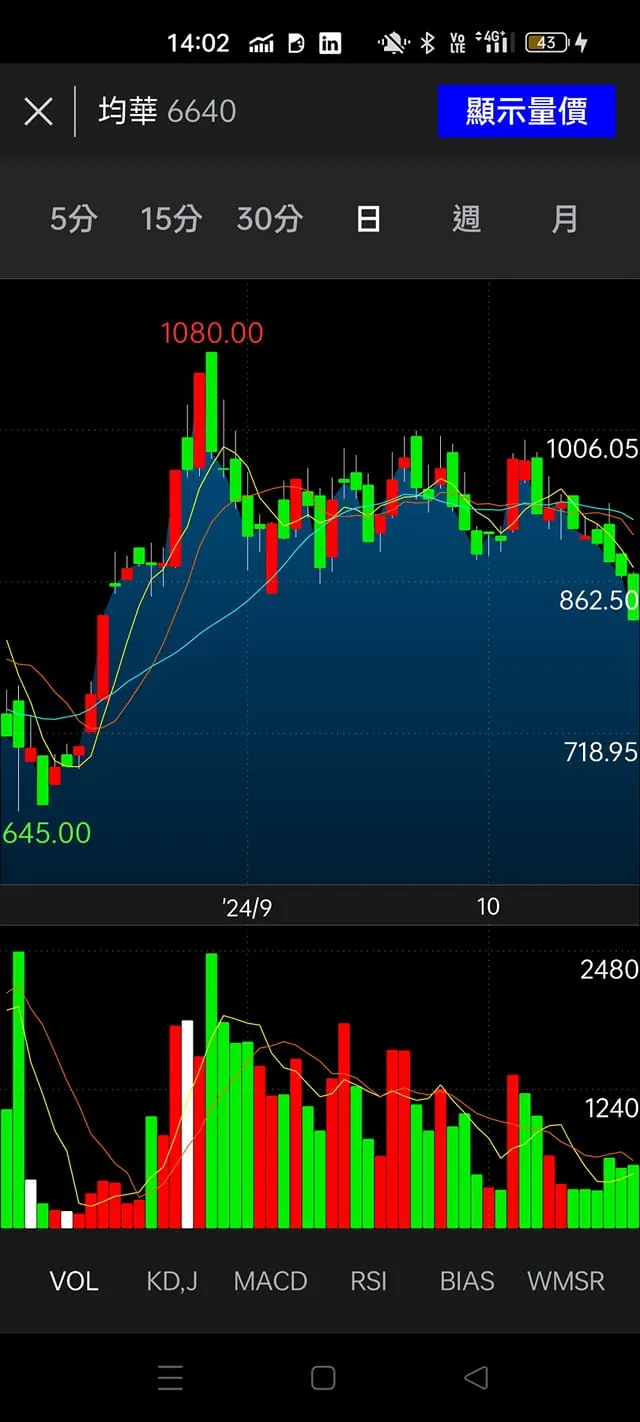Show the 30分 chart interval

(x=269, y=219)
